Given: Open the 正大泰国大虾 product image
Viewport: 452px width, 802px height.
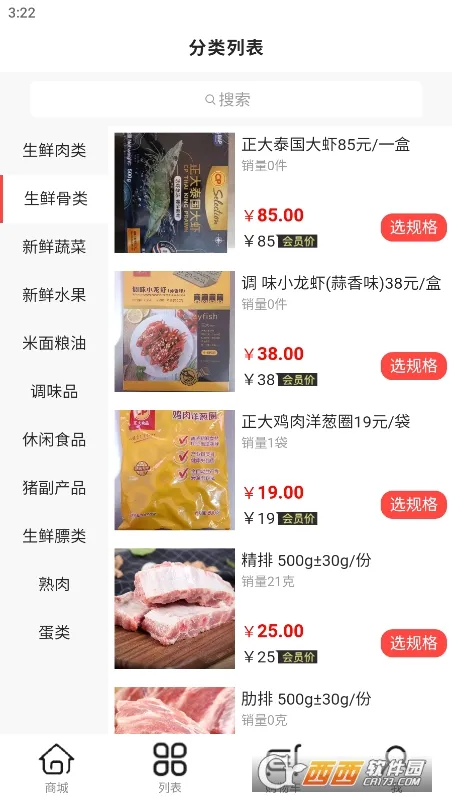Looking at the screenshot, I should (x=174, y=193).
